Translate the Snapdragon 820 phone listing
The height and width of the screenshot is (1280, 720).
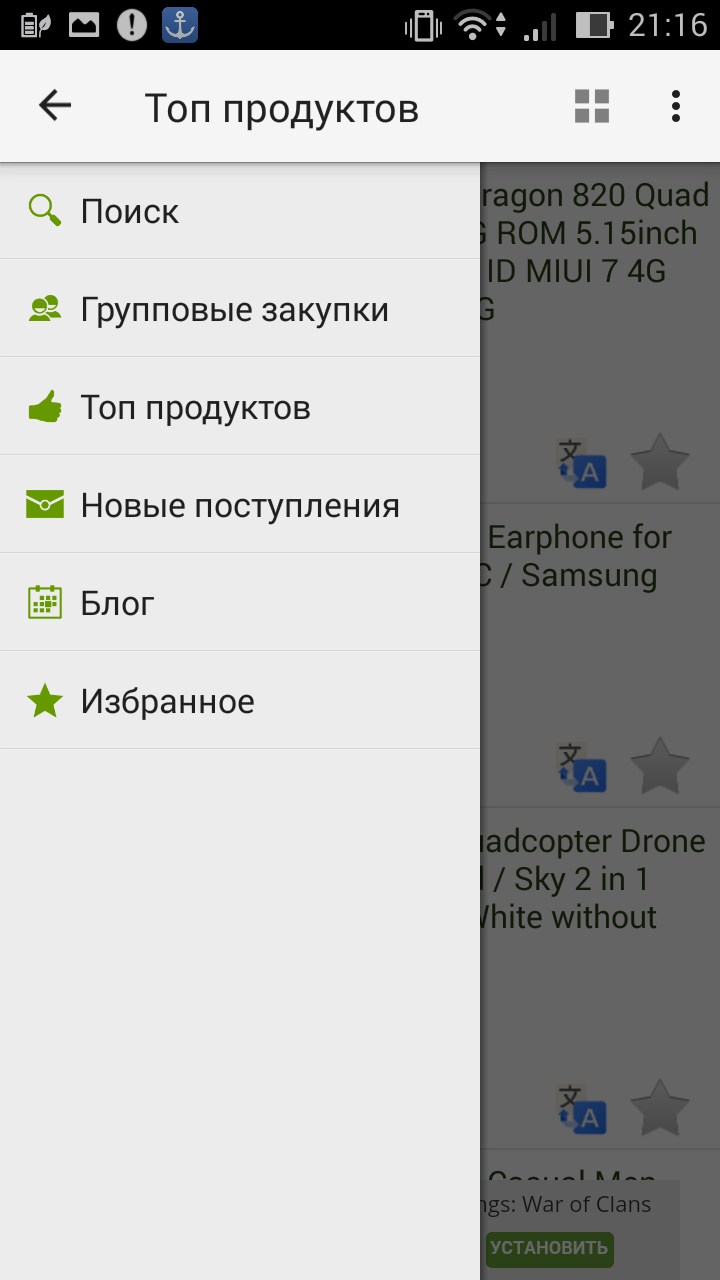582,463
